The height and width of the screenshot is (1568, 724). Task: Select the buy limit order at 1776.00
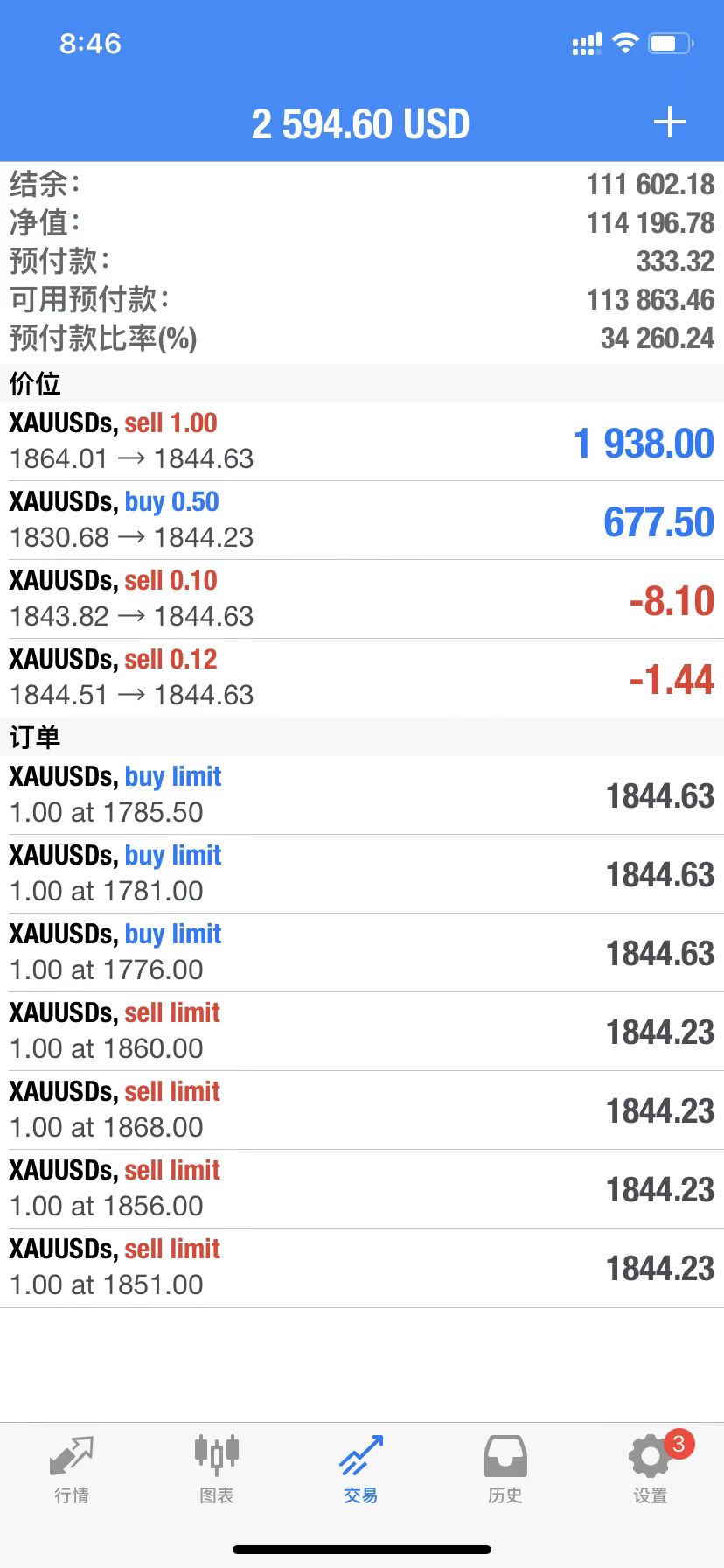click(362, 952)
